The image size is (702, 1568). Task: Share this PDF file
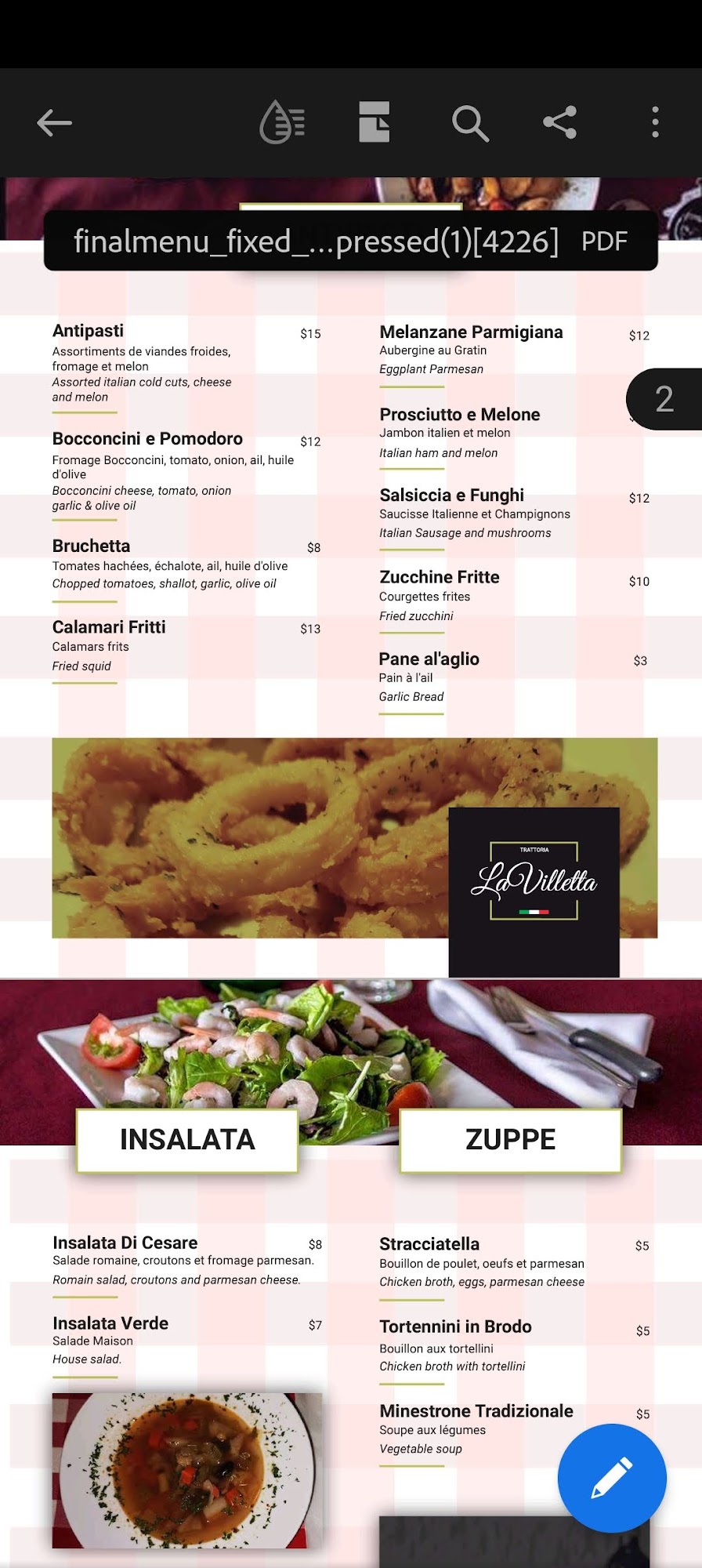(560, 122)
